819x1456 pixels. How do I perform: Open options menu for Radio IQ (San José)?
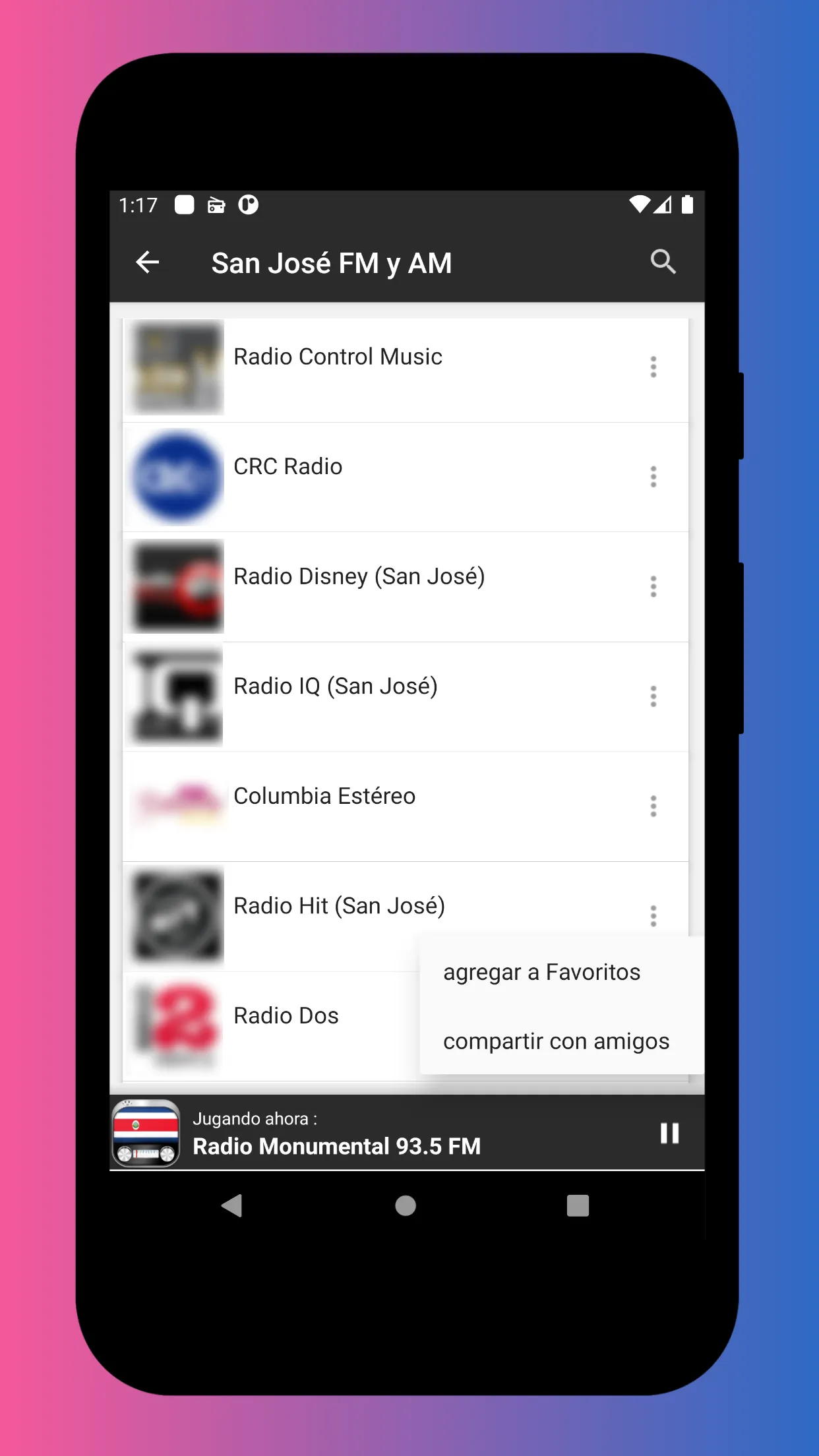pos(653,696)
